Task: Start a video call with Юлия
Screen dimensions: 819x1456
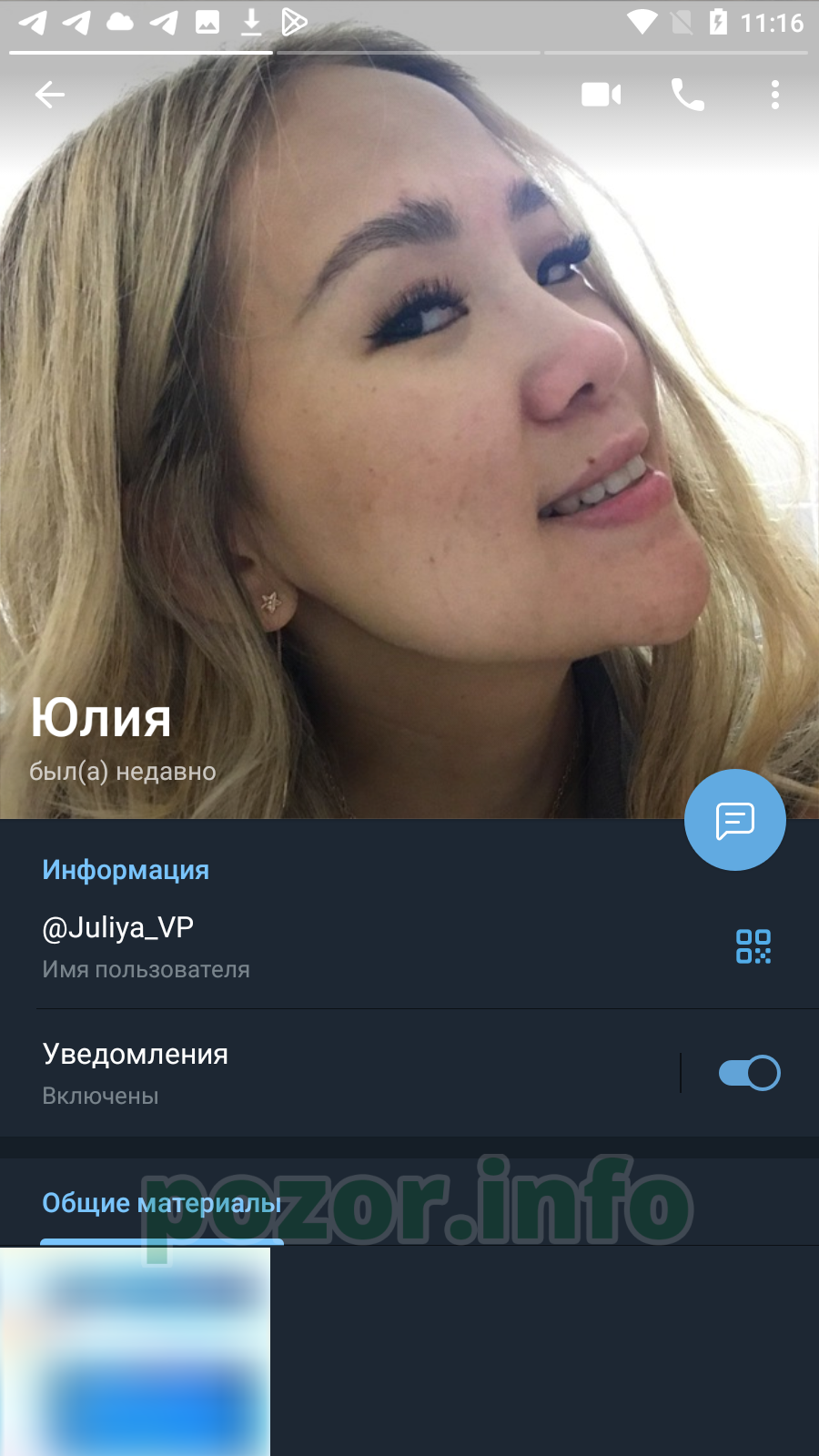Action: [x=602, y=94]
